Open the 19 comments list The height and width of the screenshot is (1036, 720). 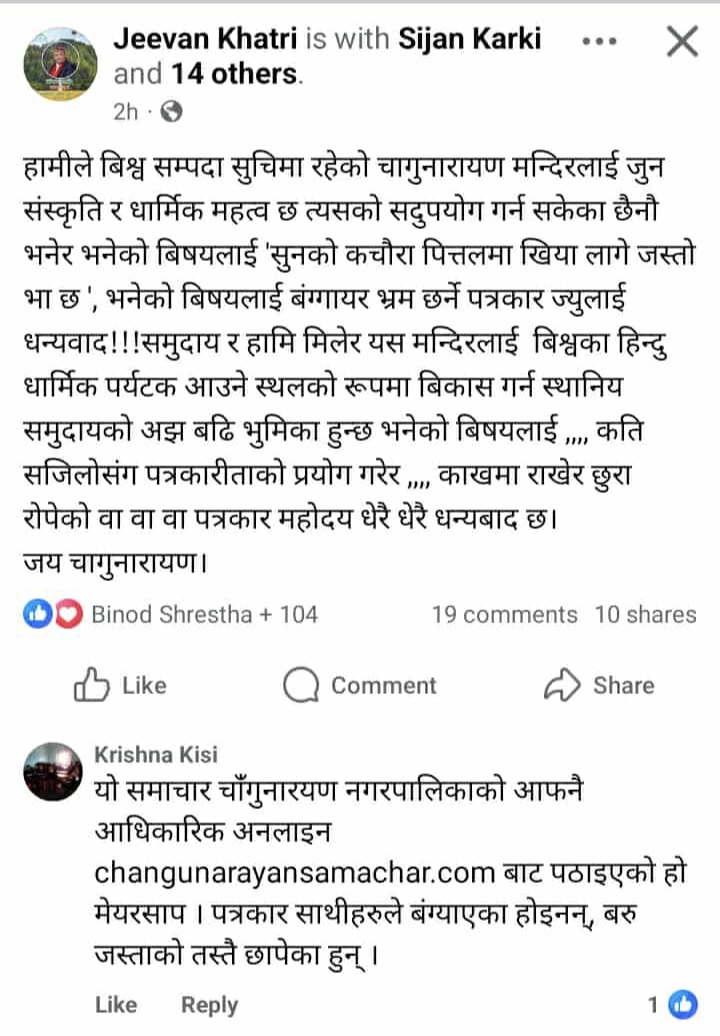504,614
